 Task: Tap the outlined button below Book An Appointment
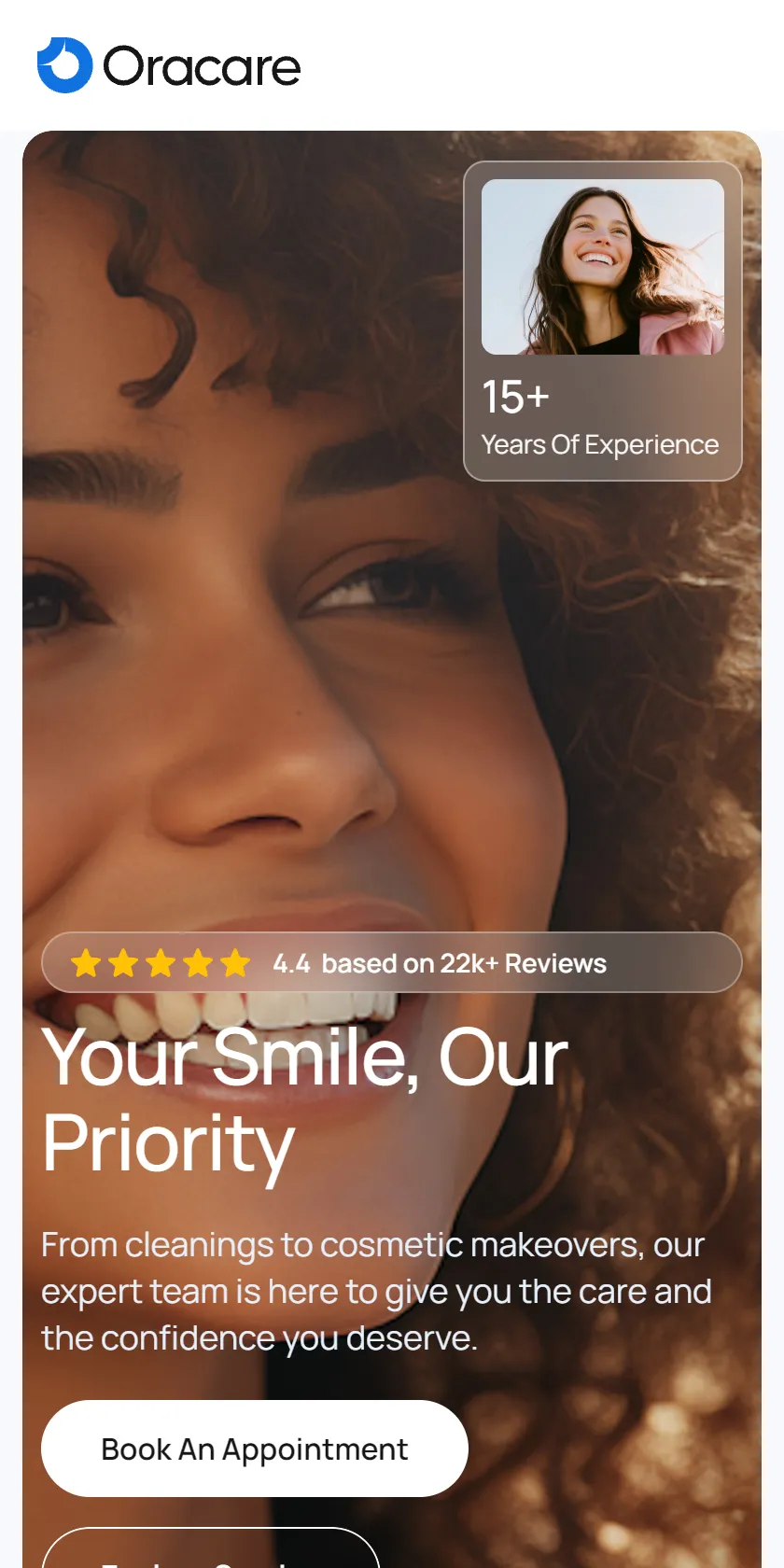[x=211, y=1548]
